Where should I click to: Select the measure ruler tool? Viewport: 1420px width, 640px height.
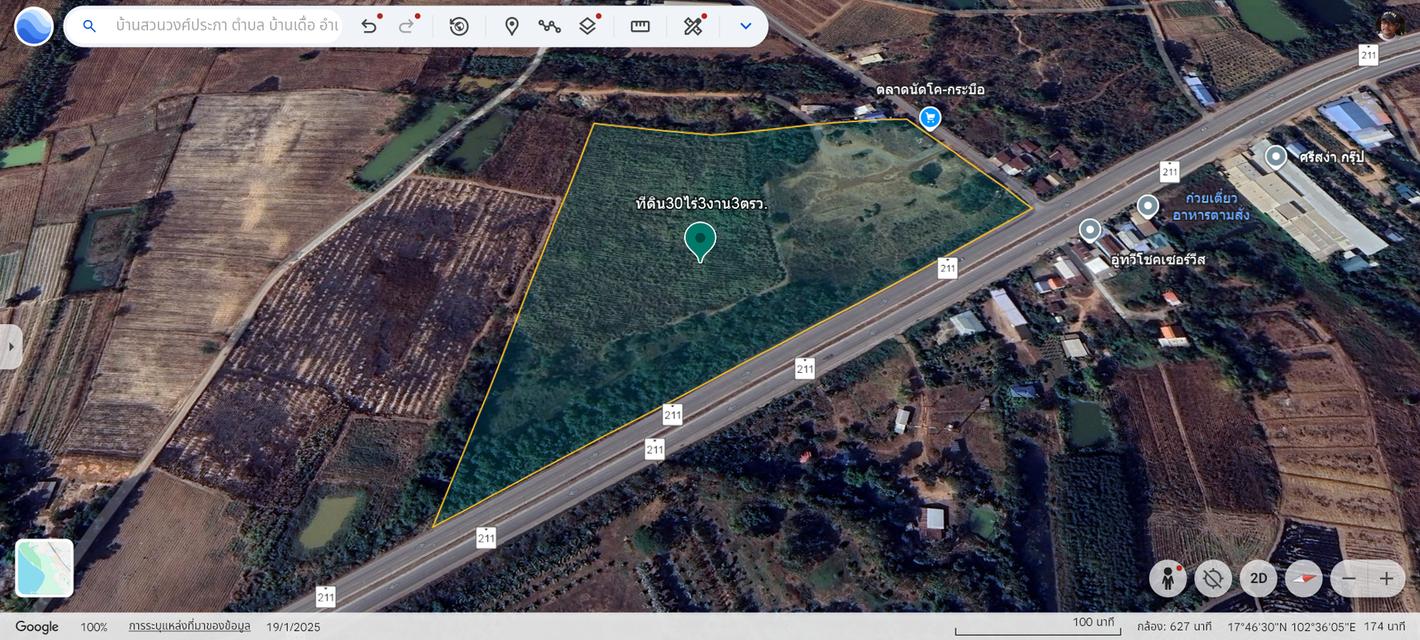click(640, 26)
